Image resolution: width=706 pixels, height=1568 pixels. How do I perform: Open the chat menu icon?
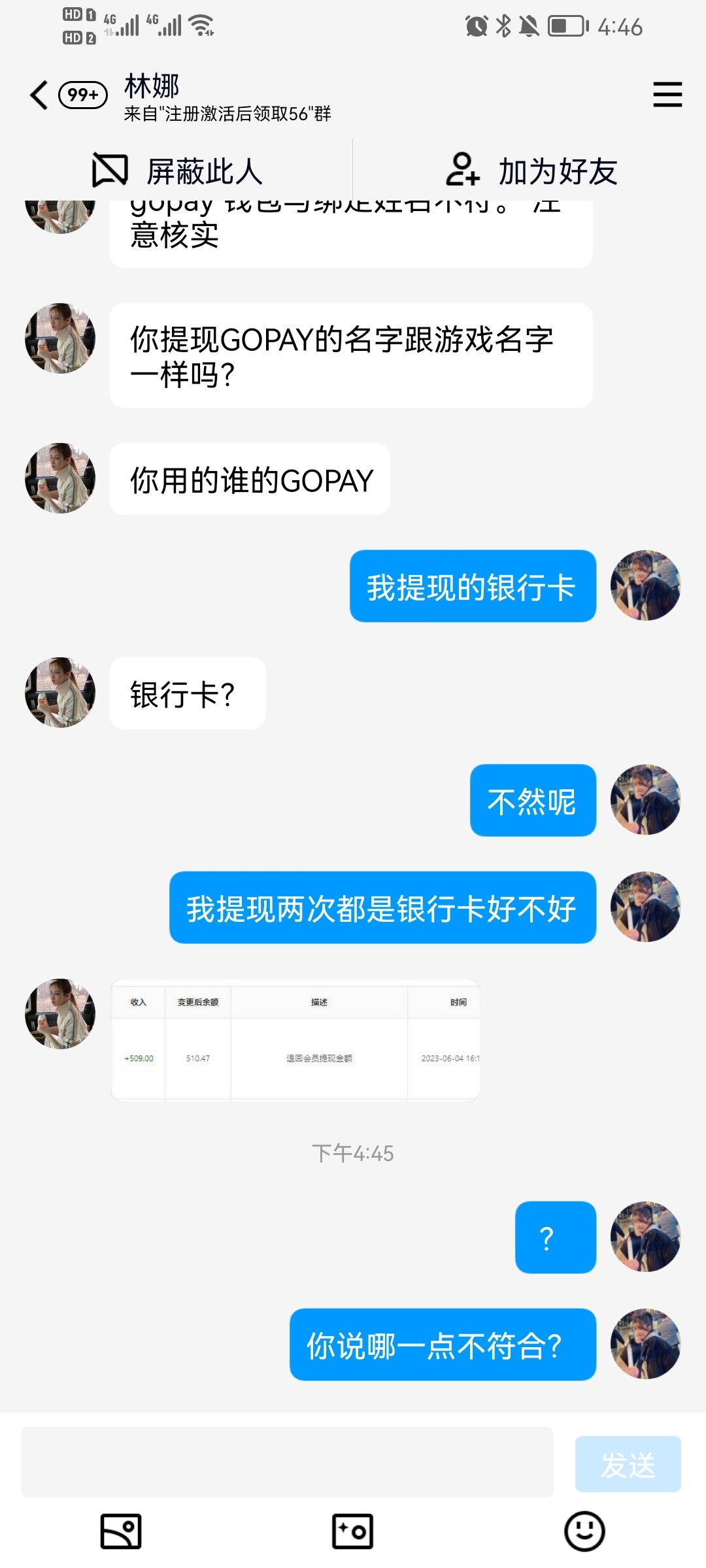point(667,95)
